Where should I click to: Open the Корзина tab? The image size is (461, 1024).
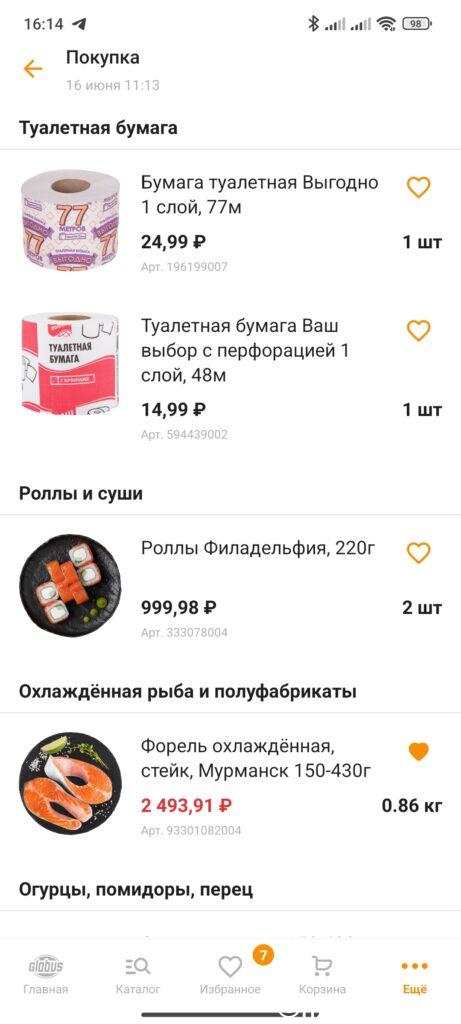click(x=322, y=976)
